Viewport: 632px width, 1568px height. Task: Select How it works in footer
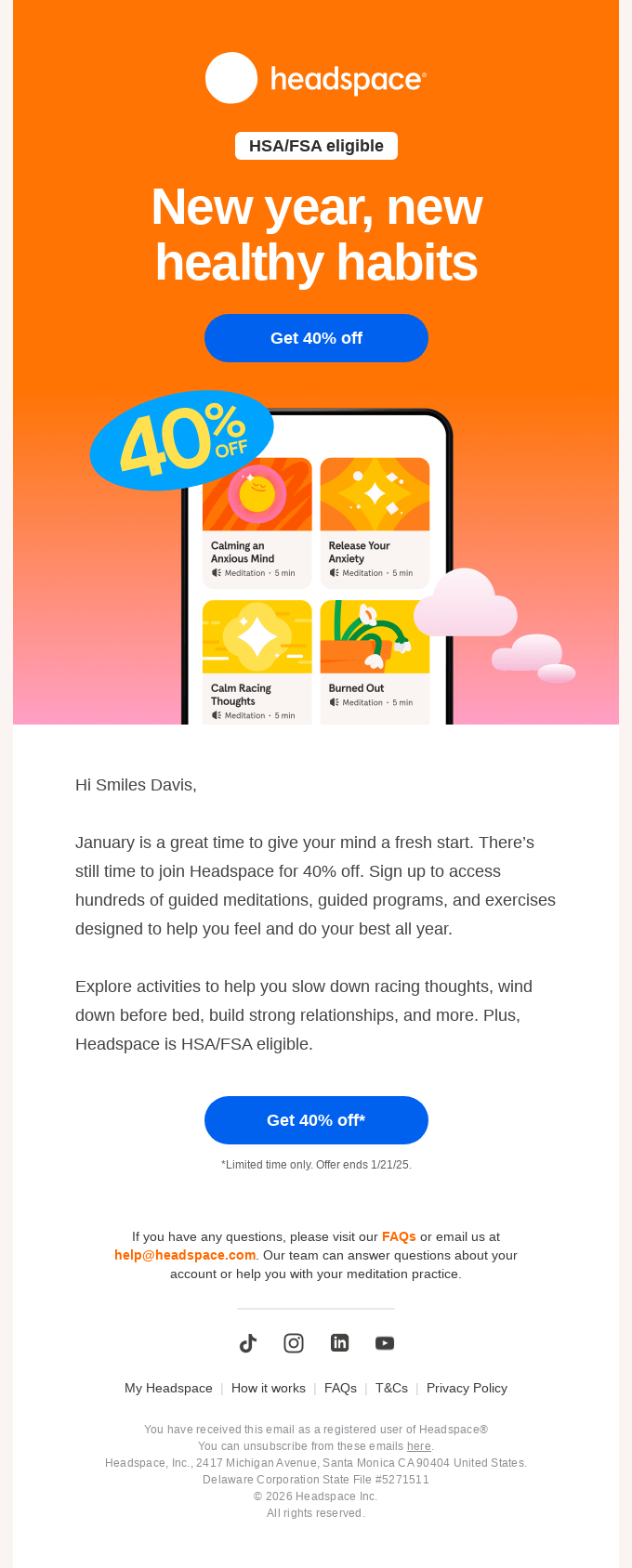point(269,1388)
